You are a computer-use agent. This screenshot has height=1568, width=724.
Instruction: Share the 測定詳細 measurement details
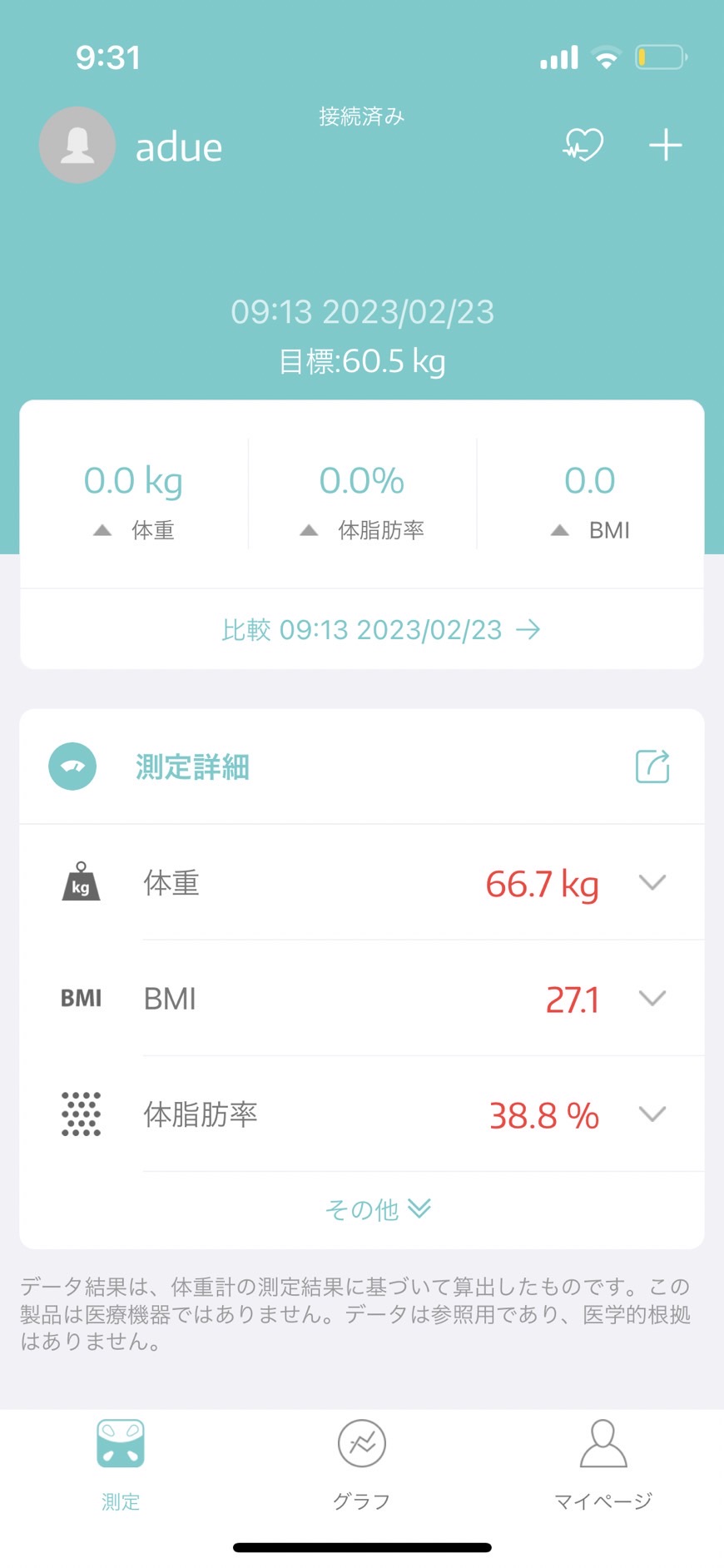click(x=652, y=767)
